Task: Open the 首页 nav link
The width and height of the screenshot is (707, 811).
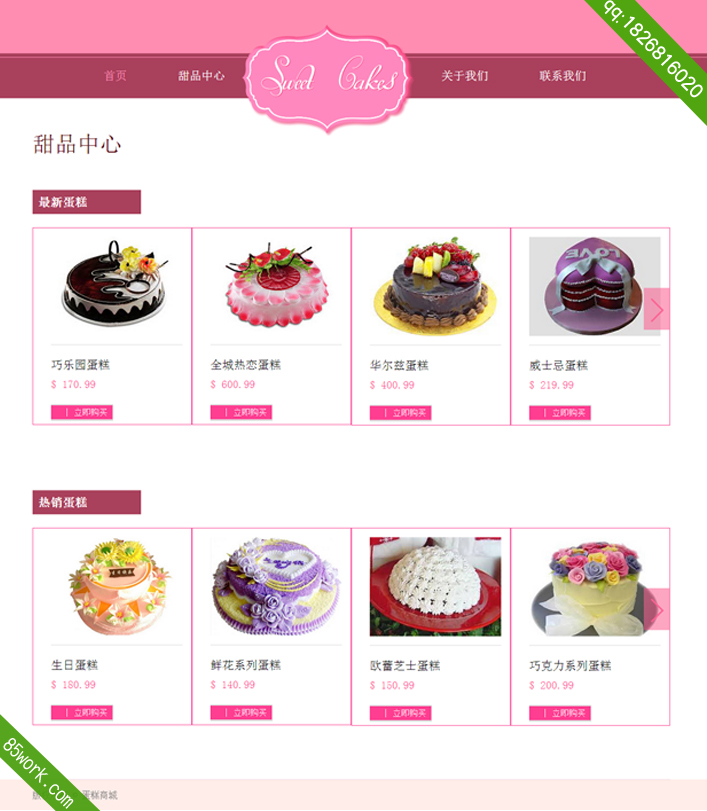Action: [x=115, y=76]
